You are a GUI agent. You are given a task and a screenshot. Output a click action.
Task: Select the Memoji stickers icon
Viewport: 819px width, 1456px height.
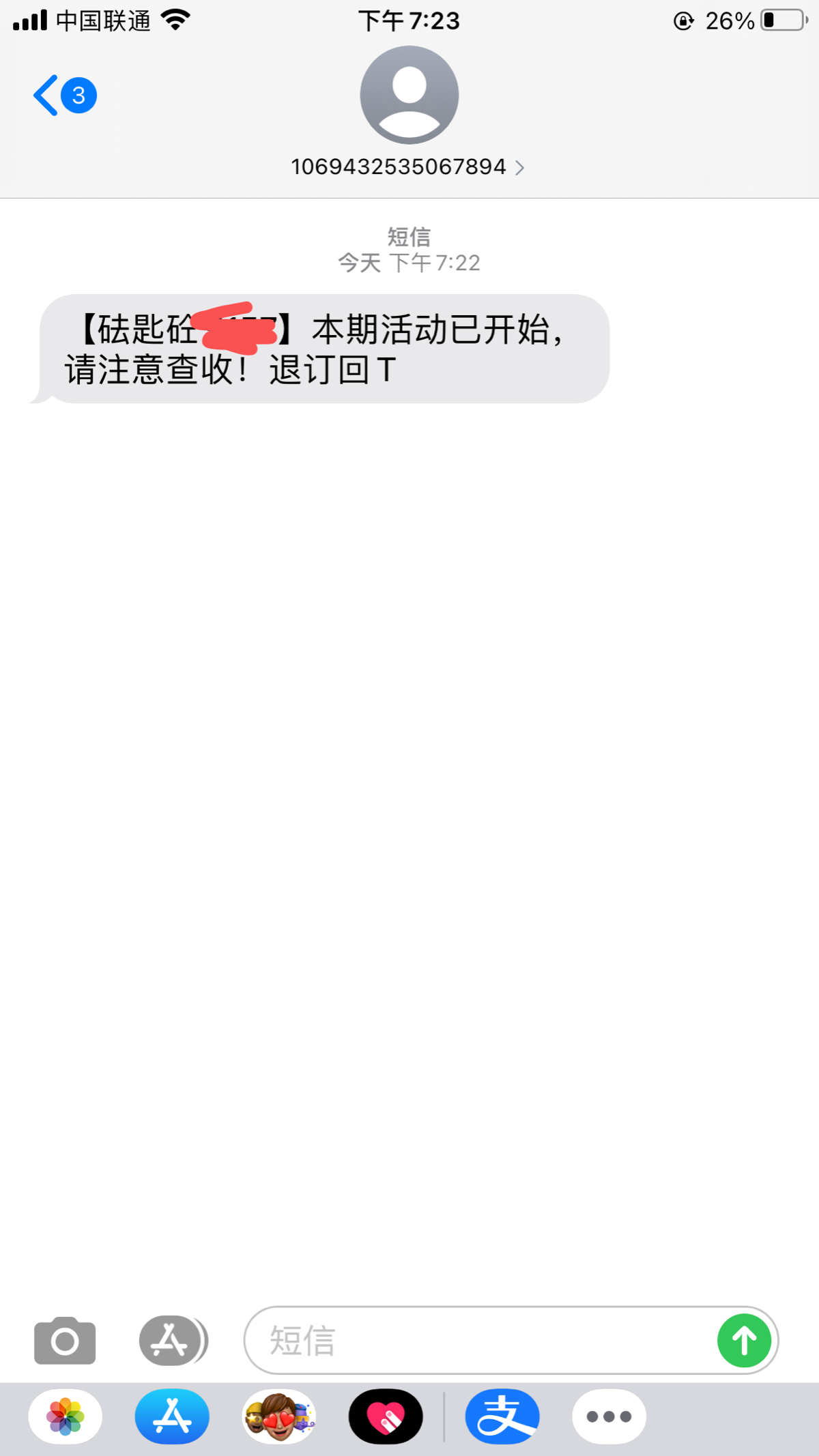click(280, 1416)
